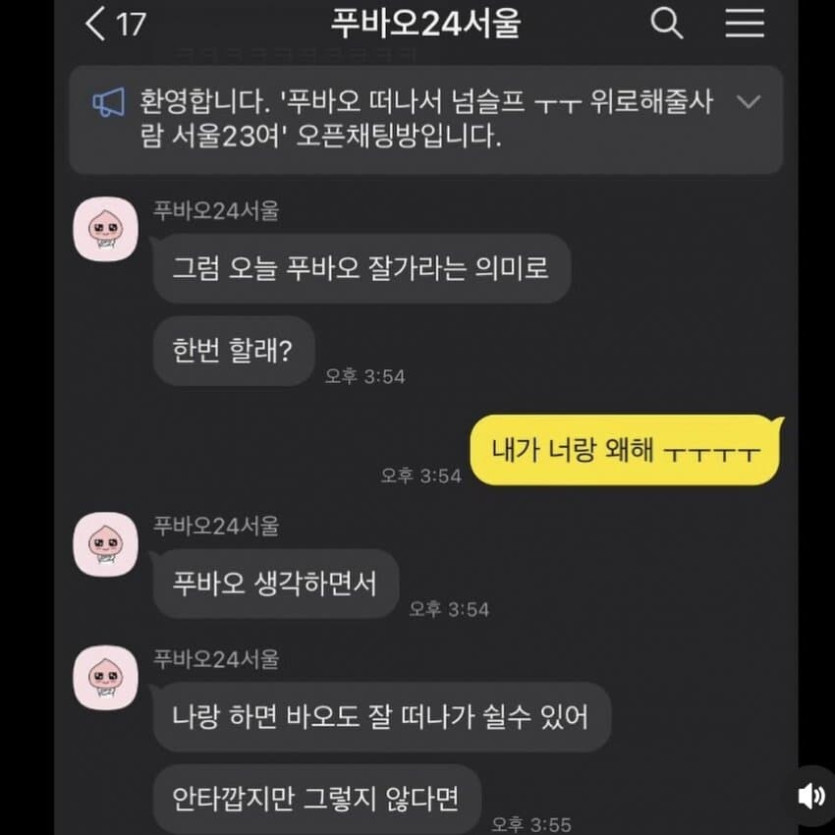This screenshot has height=835, width=835.
Task: Search within this chat room
Action: 667,23
